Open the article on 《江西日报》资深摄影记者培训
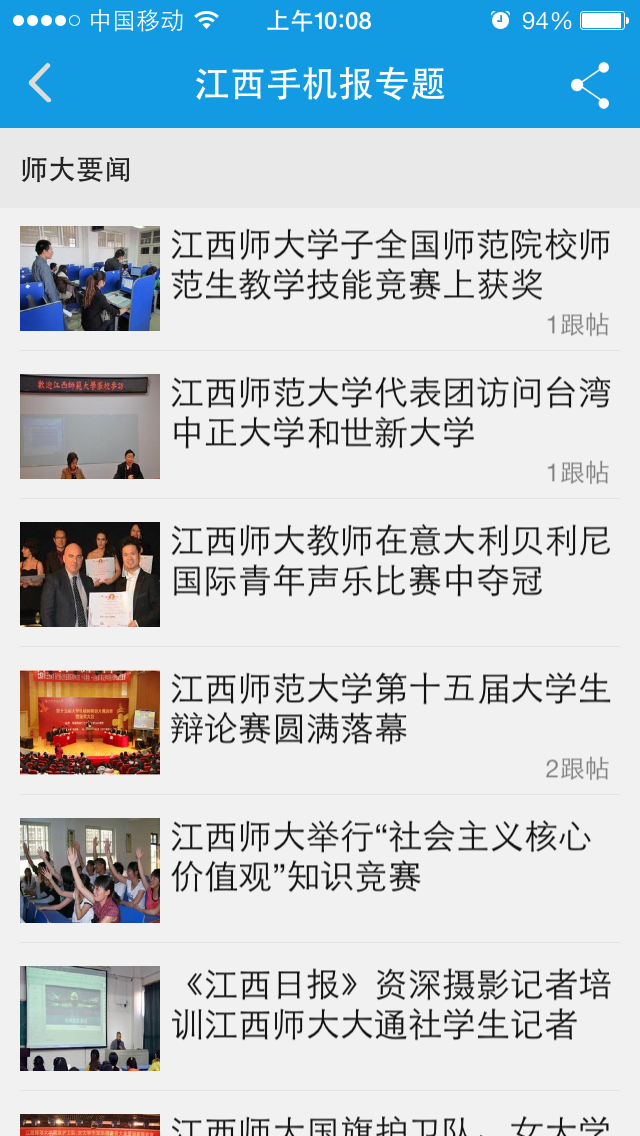This screenshot has height=1136, width=640. (320, 1017)
